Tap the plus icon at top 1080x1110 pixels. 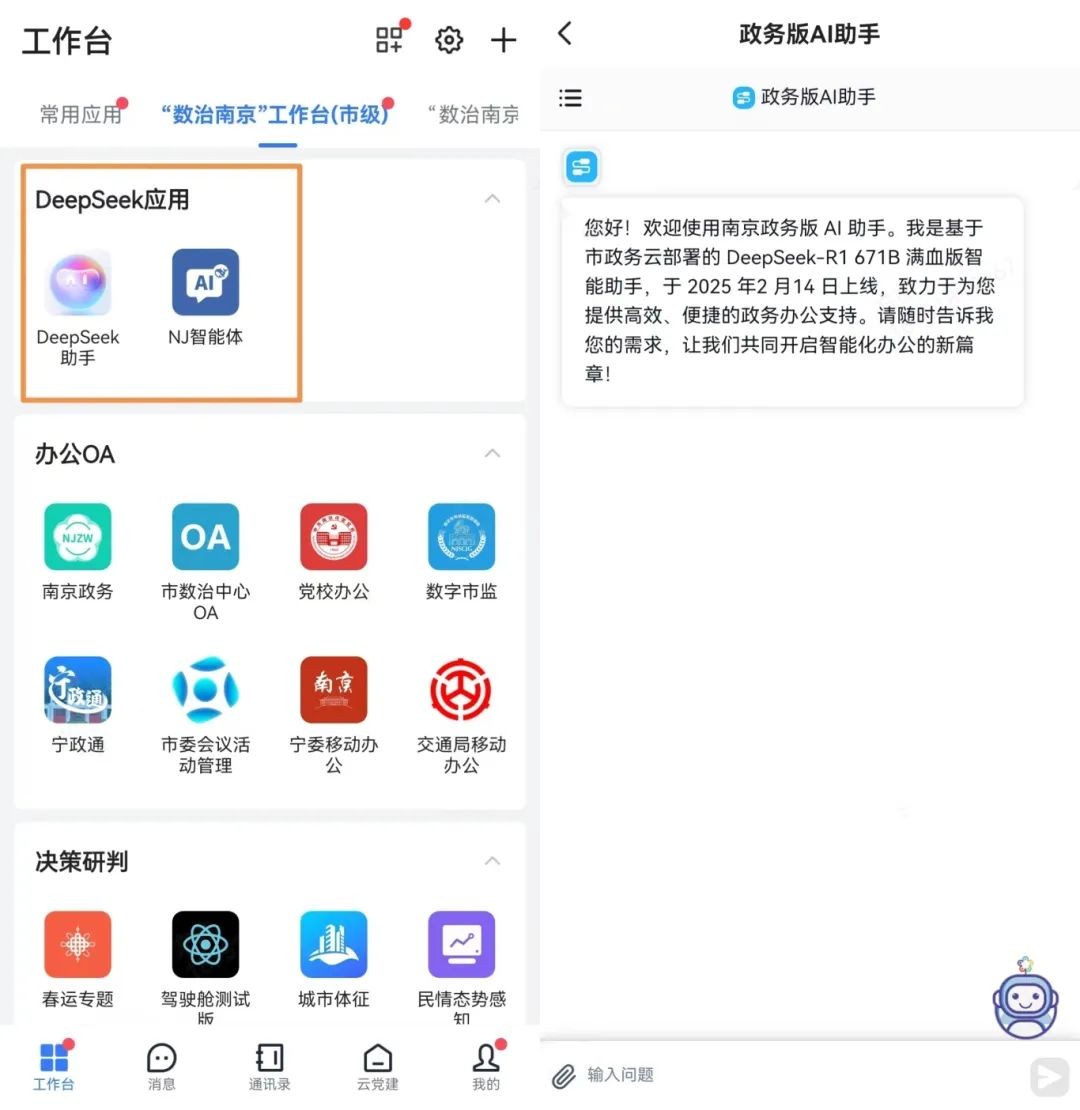(503, 40)
